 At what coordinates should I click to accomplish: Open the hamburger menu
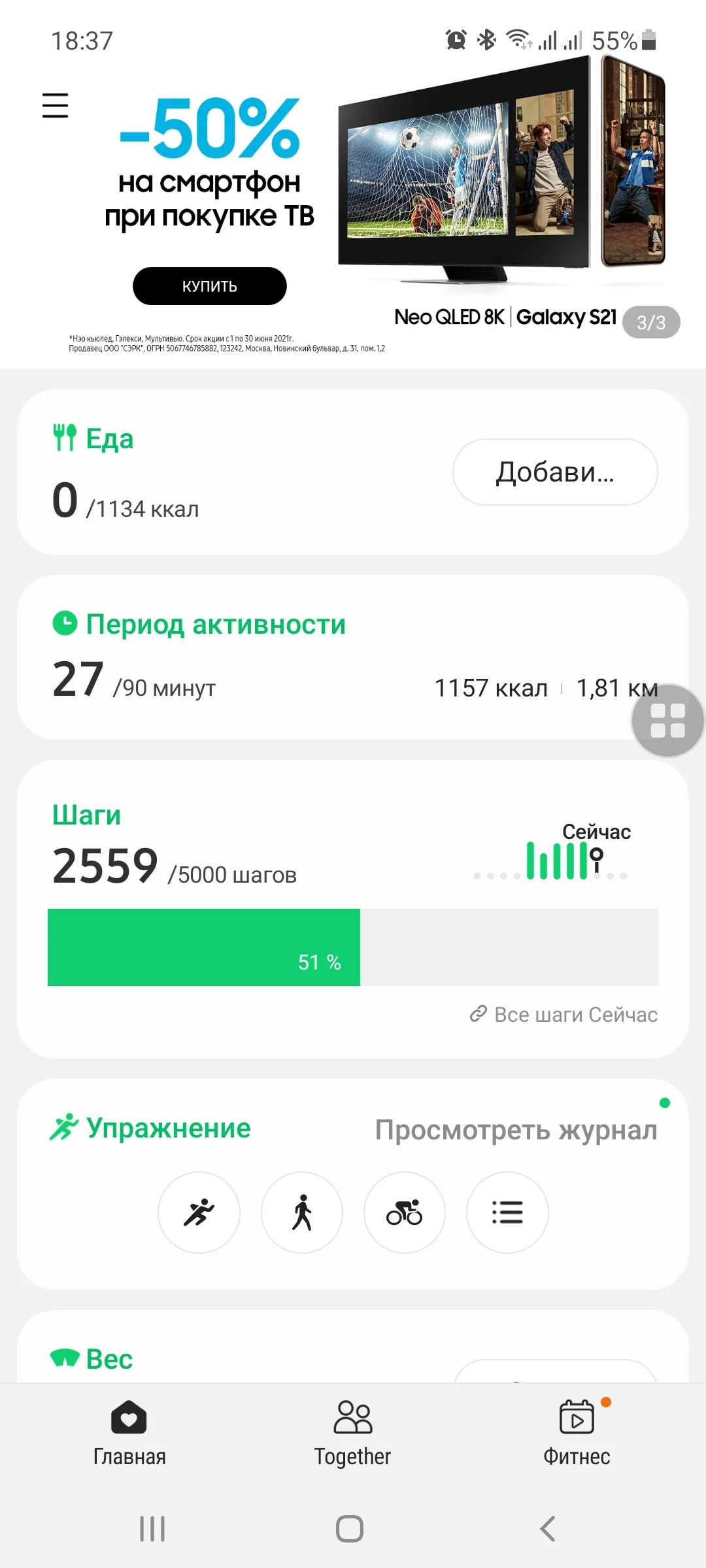tap(55, 105)
